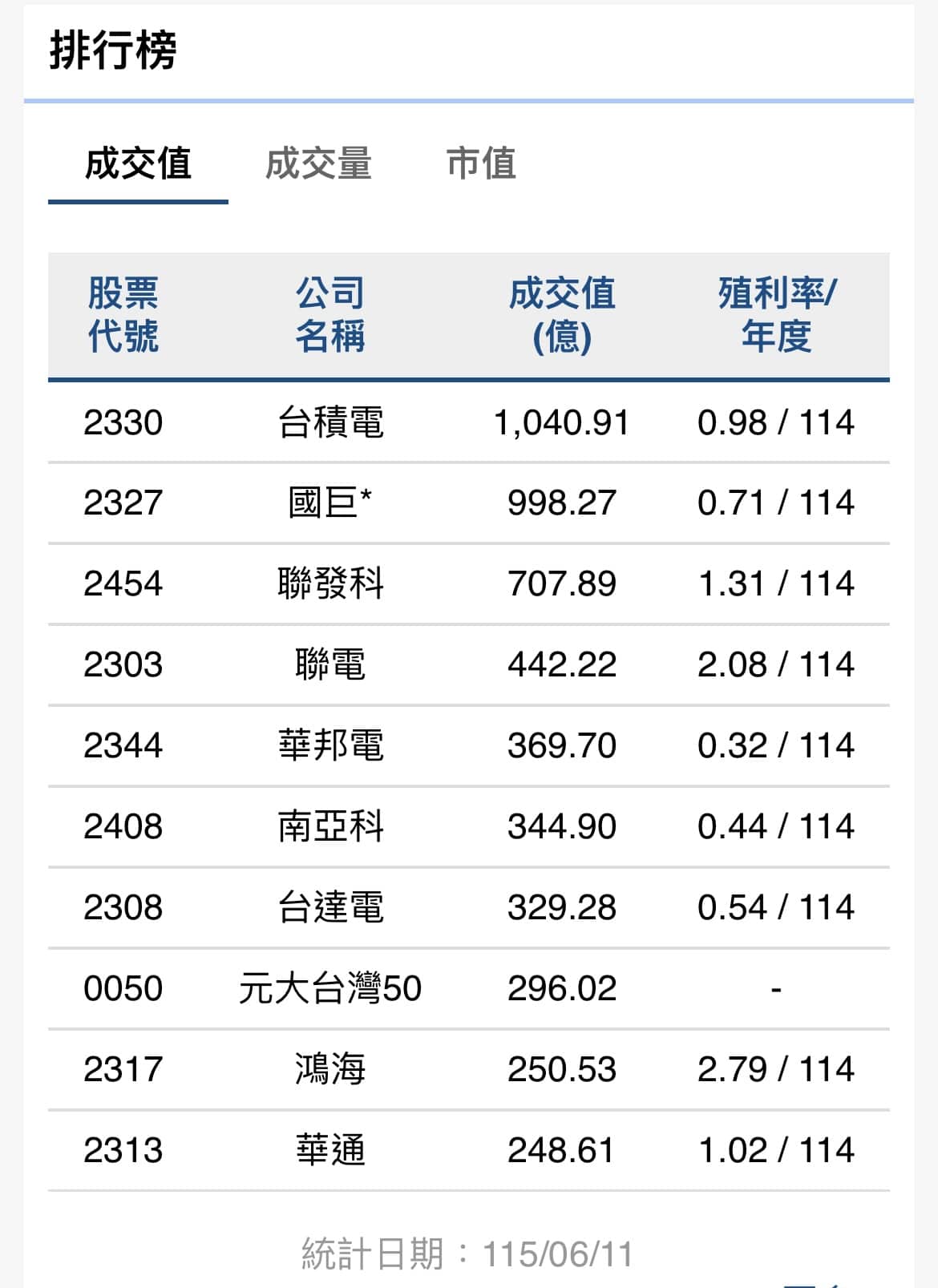Select the 成交值 tab

138,164
